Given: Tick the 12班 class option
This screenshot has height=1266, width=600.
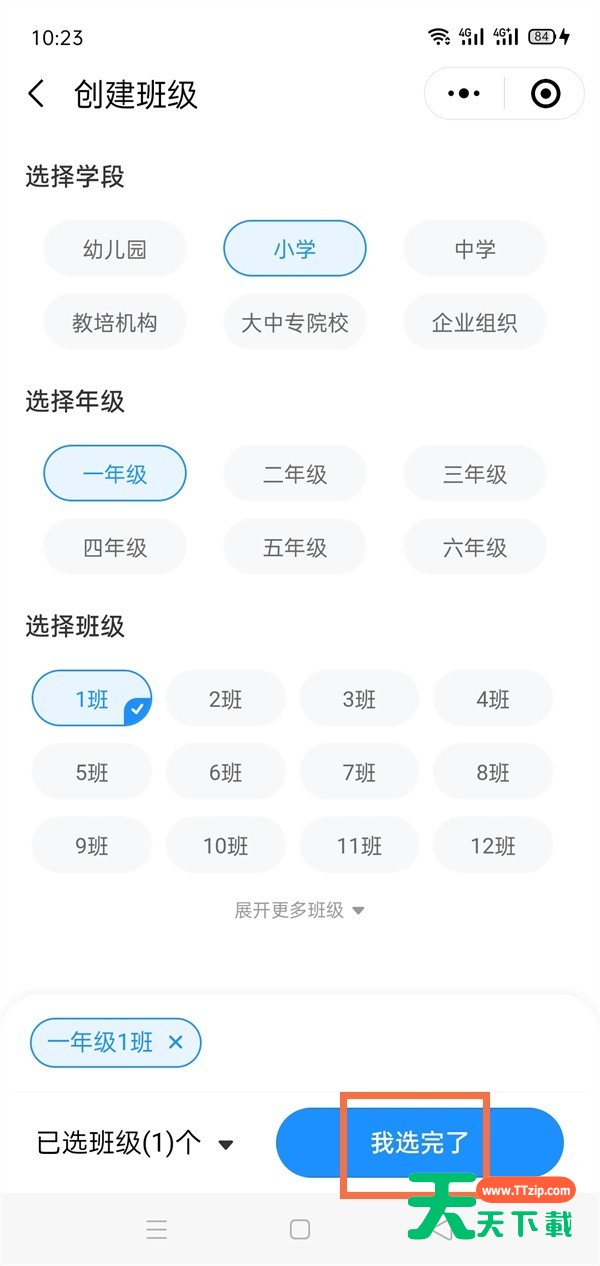Looking at the screenshot, I should (493, 846).
